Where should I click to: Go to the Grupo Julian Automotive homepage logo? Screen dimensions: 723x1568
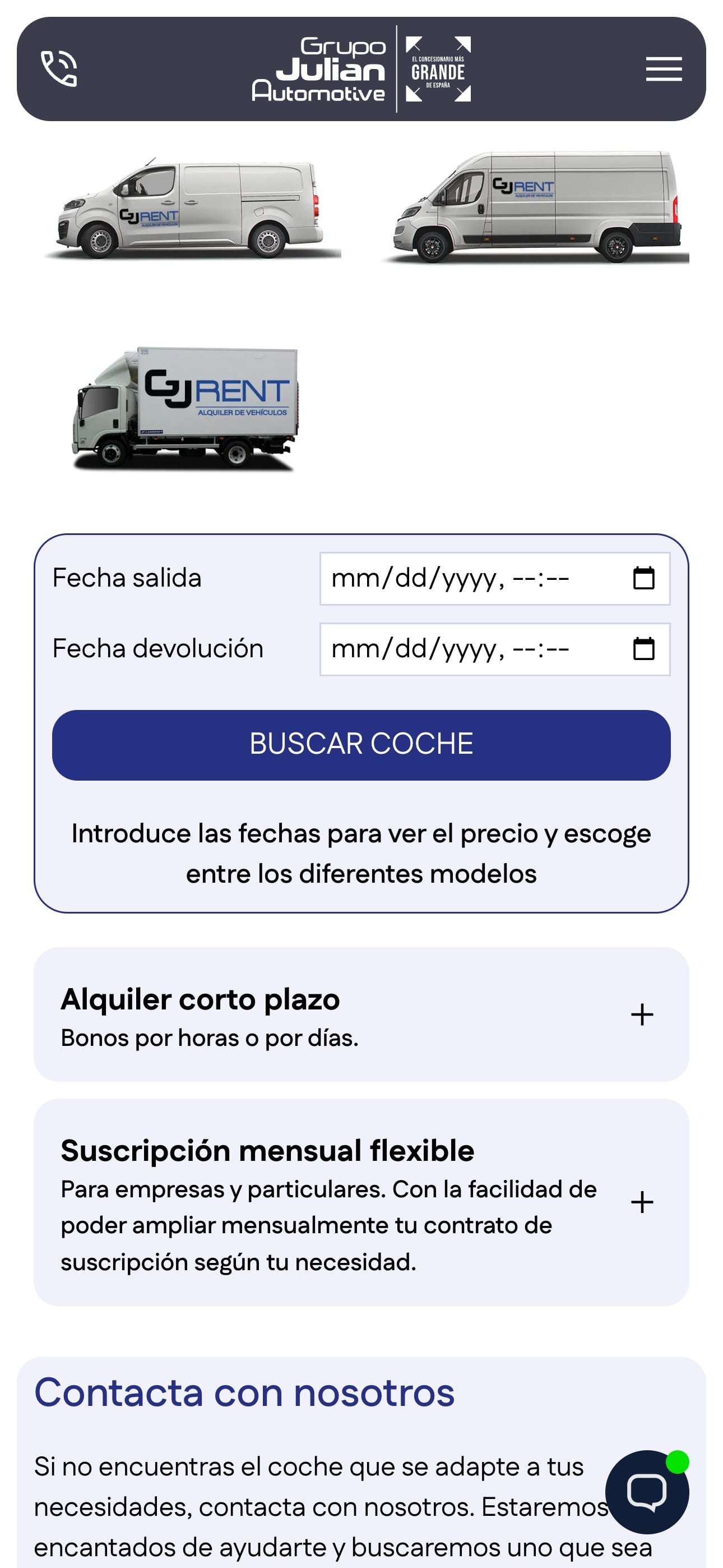[x=361, y=69]
